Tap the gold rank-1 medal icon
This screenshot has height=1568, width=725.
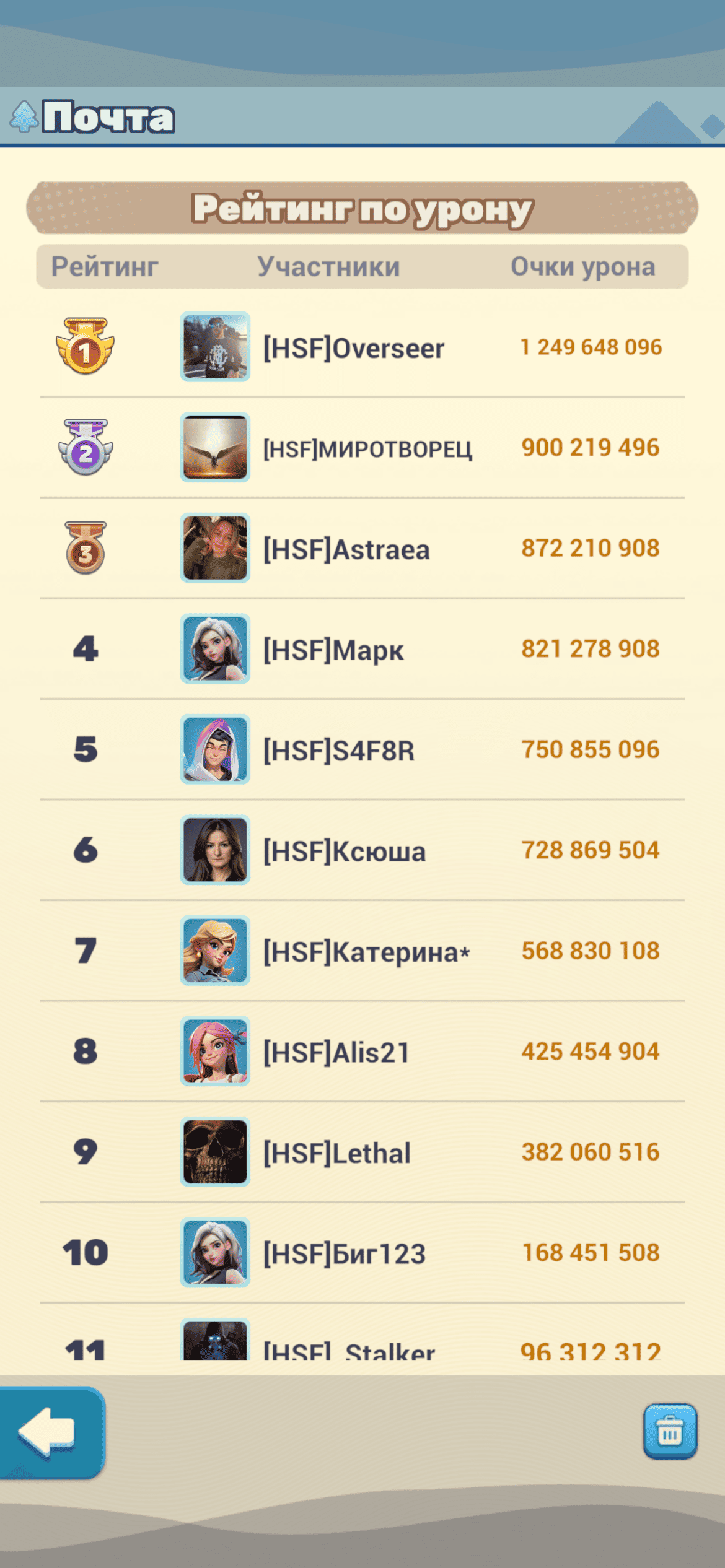[x=86, y=347]
